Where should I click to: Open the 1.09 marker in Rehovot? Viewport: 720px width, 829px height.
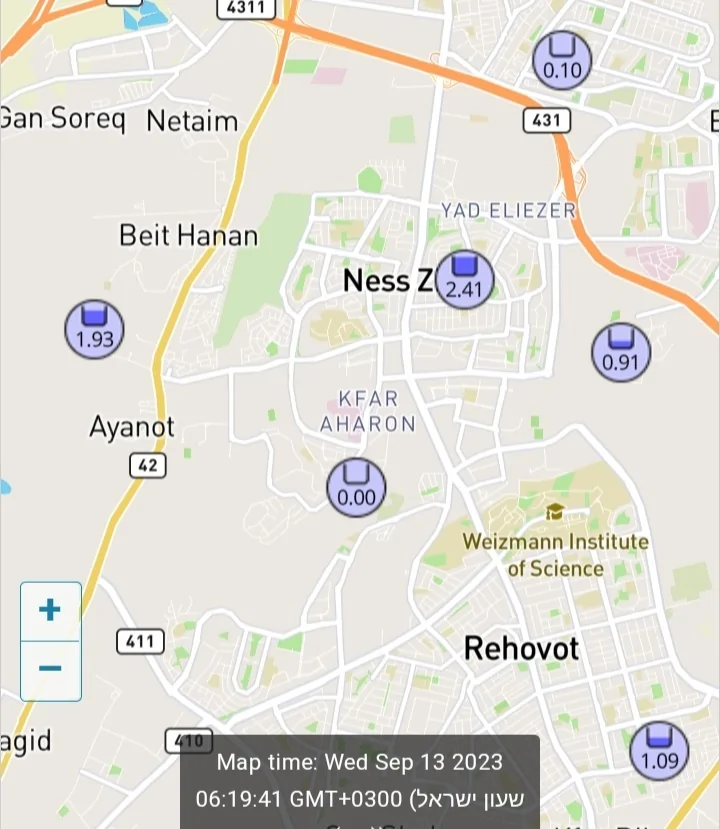[659, 750]
